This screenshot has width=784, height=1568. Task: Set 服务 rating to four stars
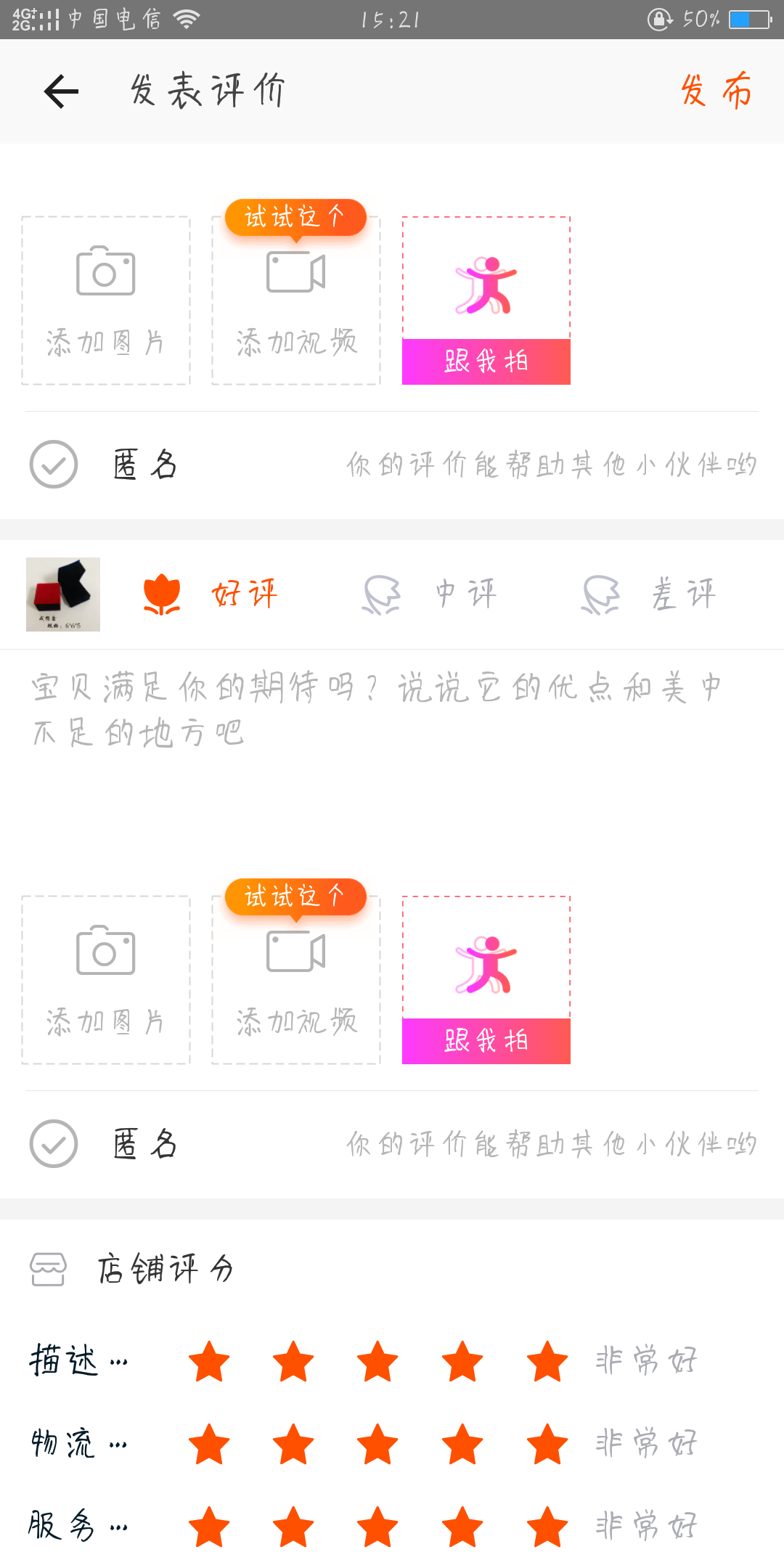point(462,1526)
